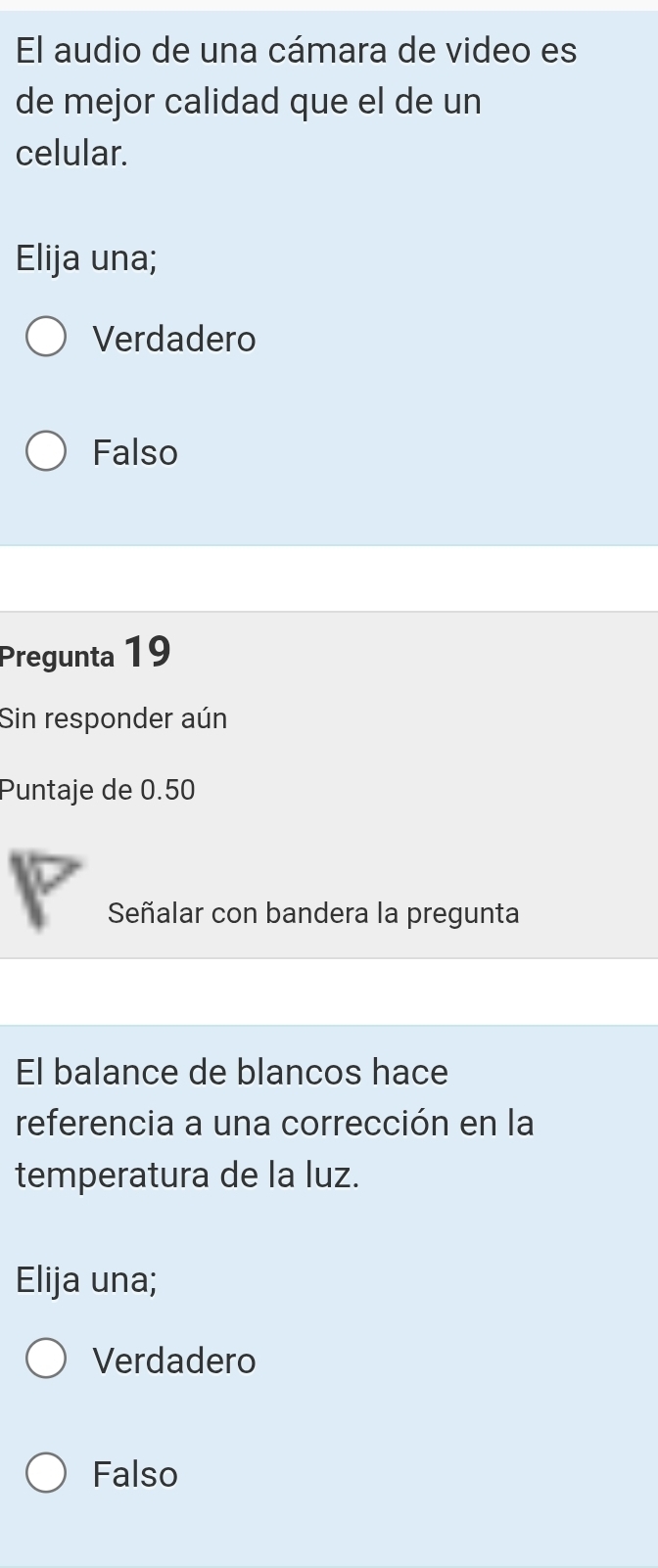The image size is (658, 1568).
Task: Choose Verdadero for the balance de blancos question
Action: tap(47, 1360)
